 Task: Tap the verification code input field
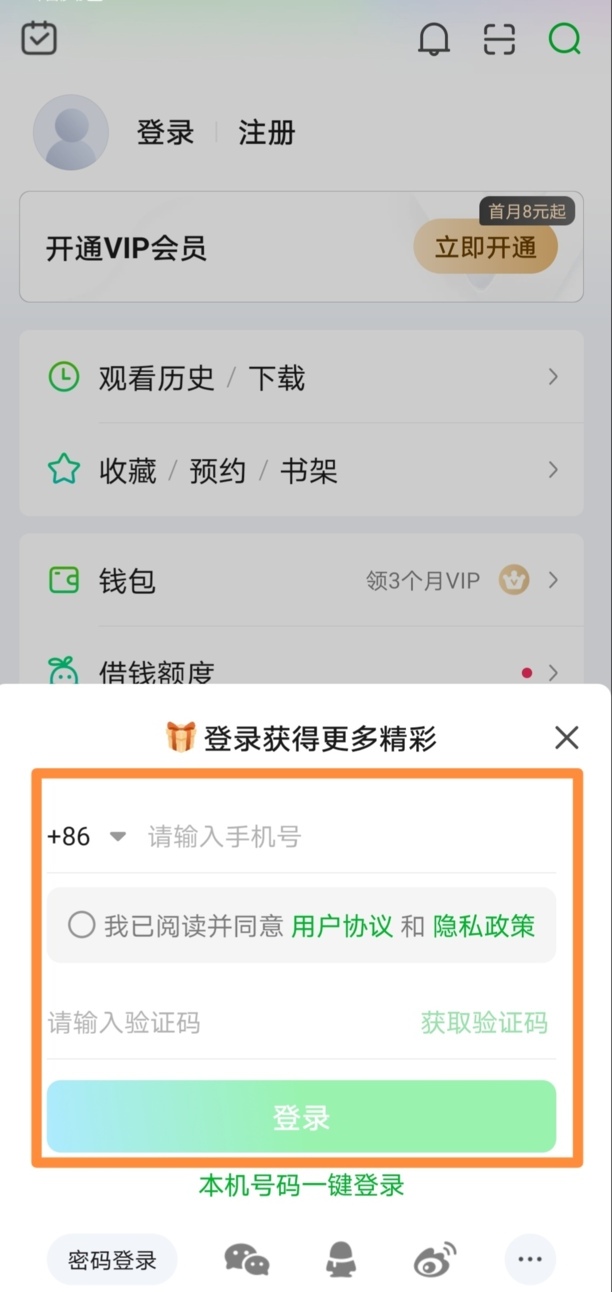click(220, 1022)
